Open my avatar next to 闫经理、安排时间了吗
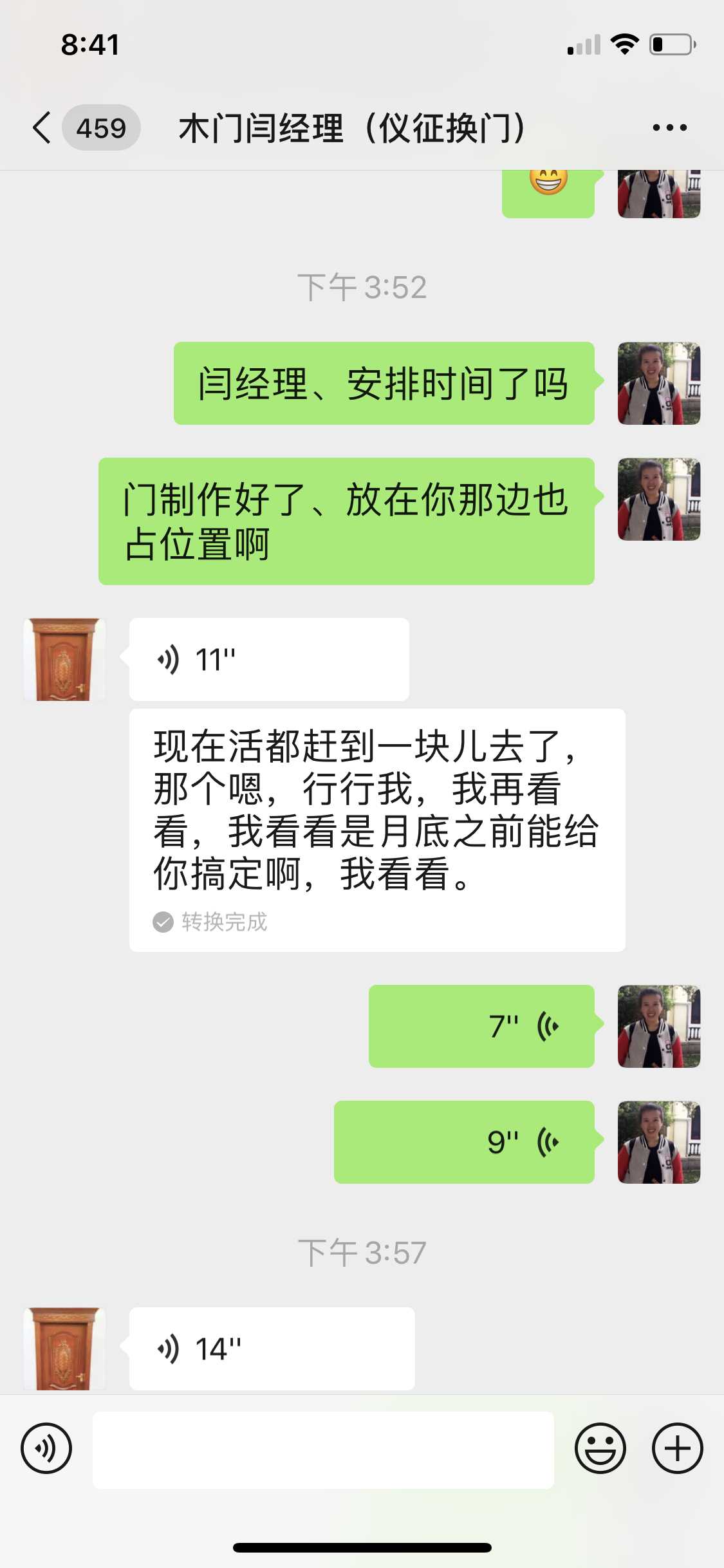This screenshot has width=724, height=1568. 658,383
